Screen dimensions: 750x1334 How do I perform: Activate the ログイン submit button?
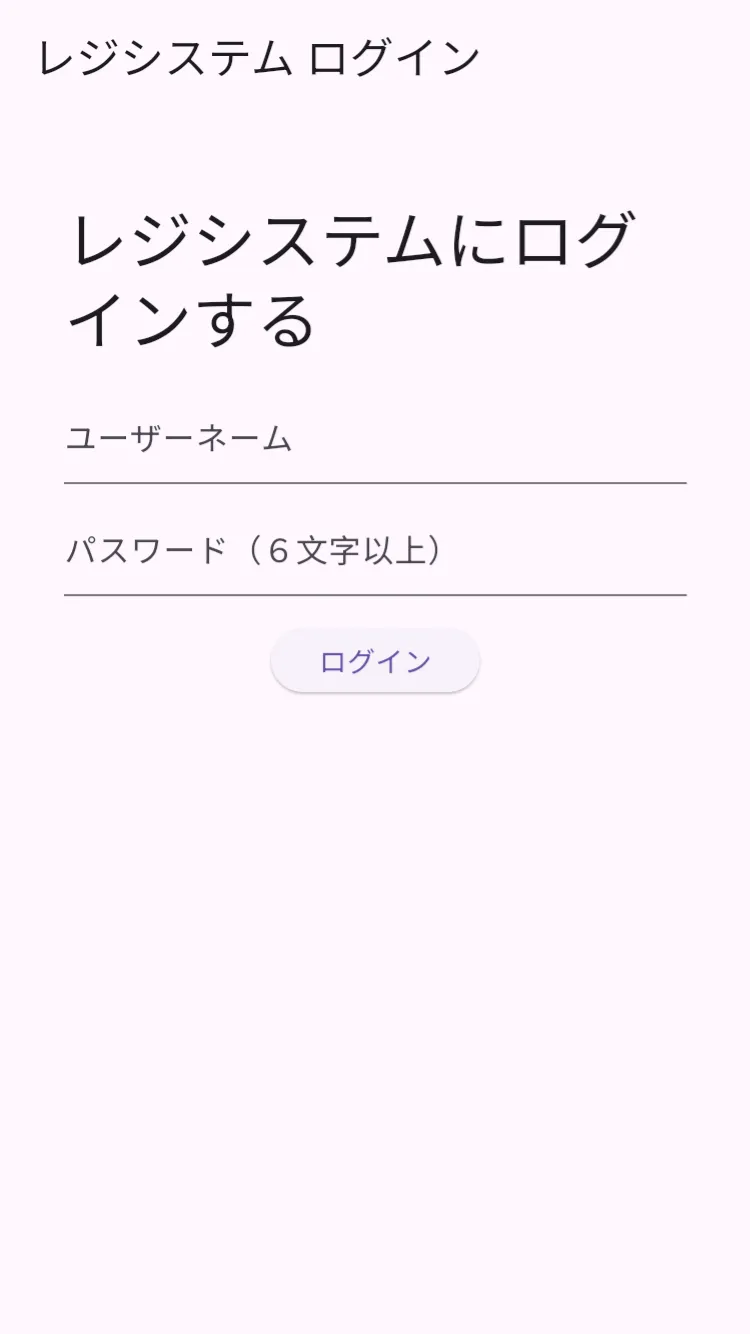pos(373,660)
